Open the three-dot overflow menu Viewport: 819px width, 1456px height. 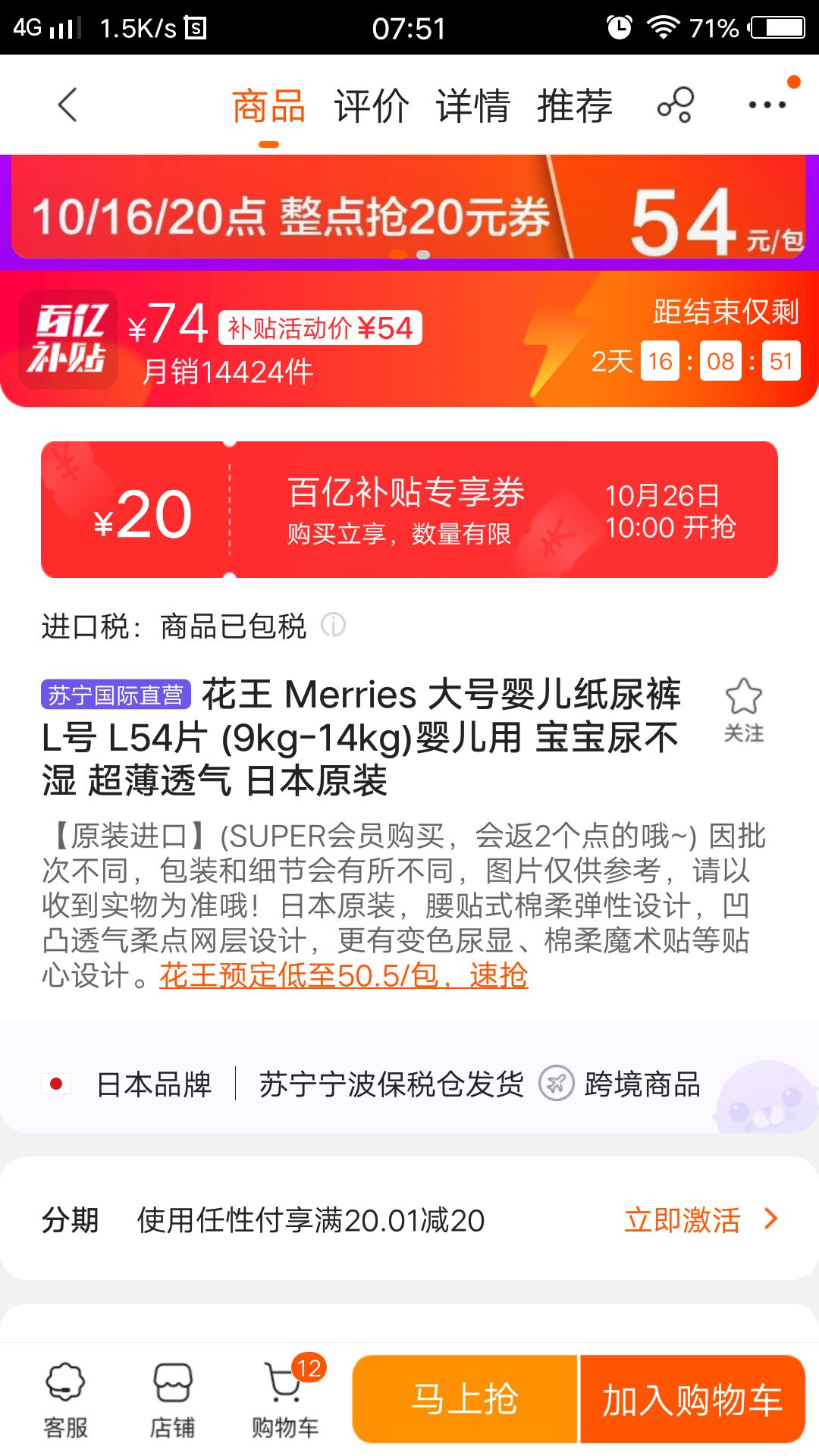click(767, 105)
